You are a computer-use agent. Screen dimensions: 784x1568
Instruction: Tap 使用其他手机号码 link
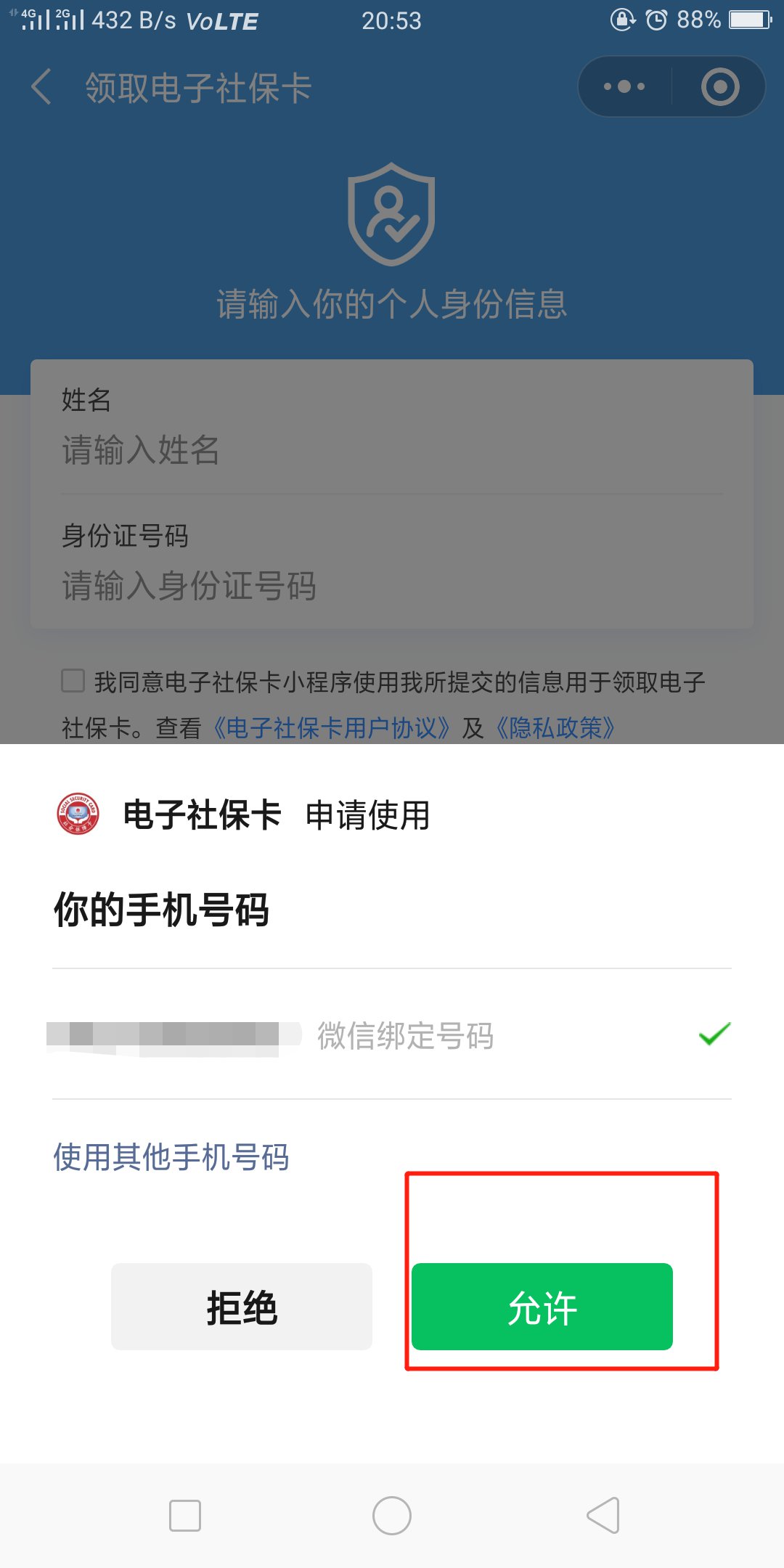171,1157
